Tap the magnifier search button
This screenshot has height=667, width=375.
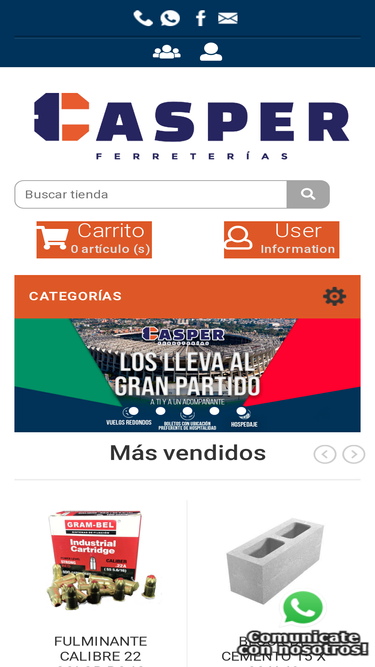pyautogui.click(x=308, y=194)
